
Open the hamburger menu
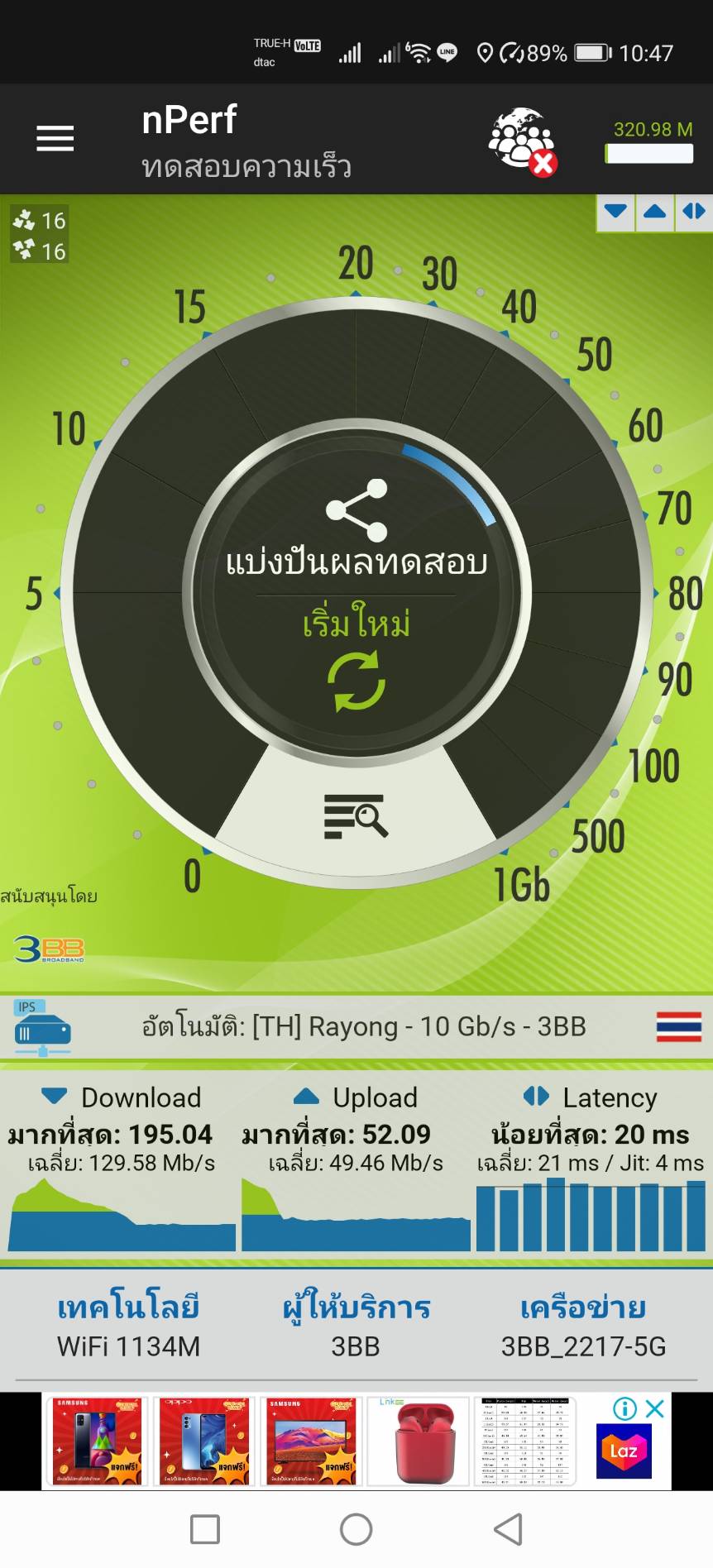[55, 138]
